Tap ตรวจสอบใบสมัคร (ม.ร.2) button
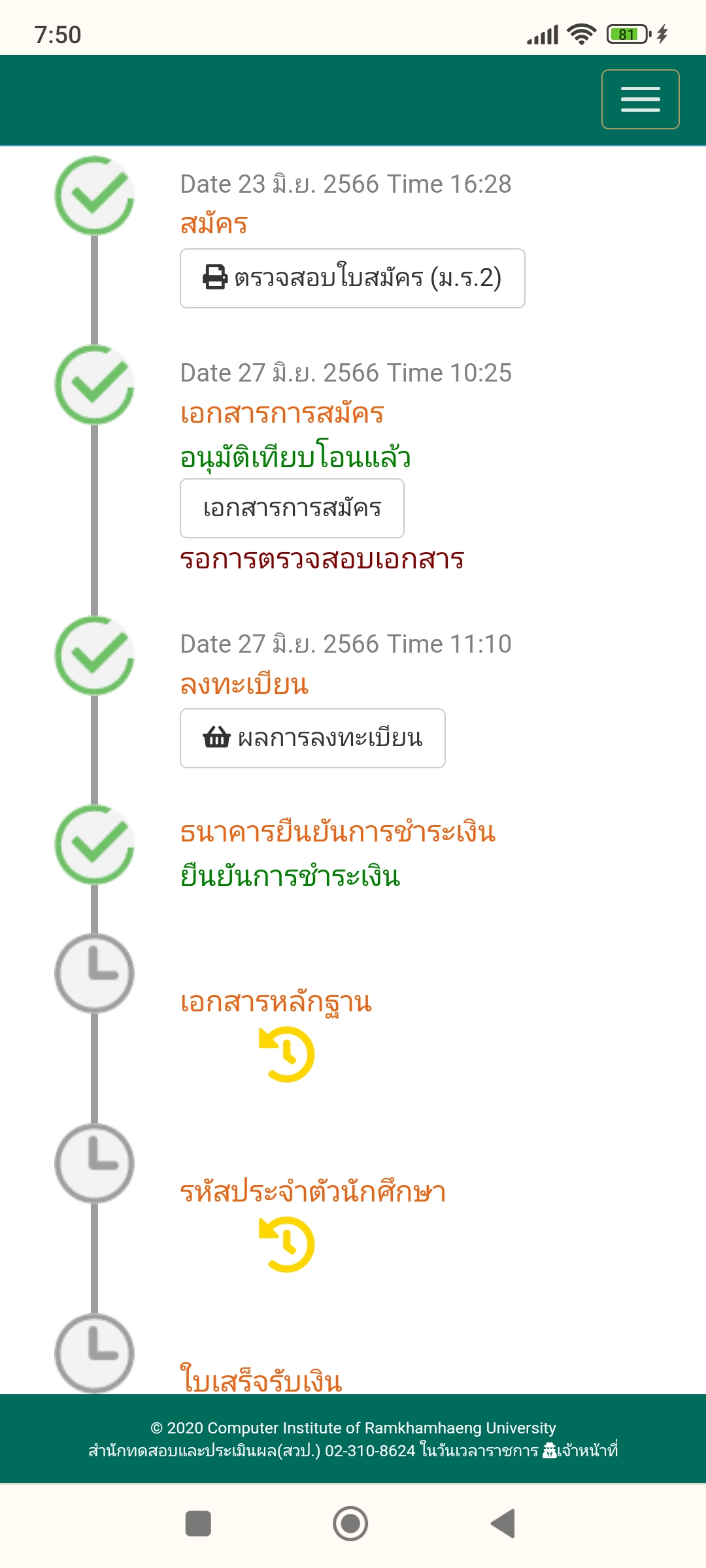706x1568 pixels. 352,278
